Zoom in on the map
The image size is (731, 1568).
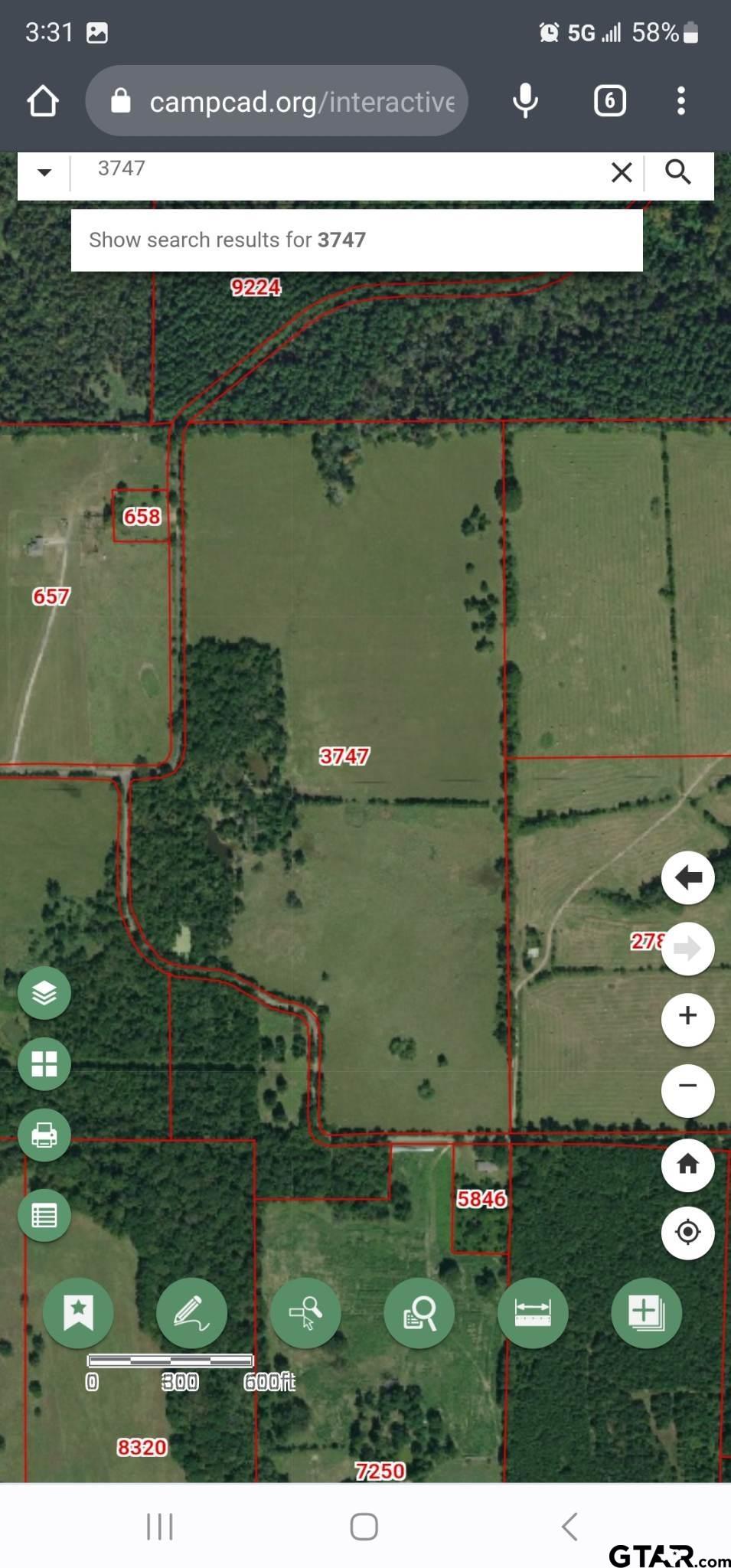(x=687, y=1017)
